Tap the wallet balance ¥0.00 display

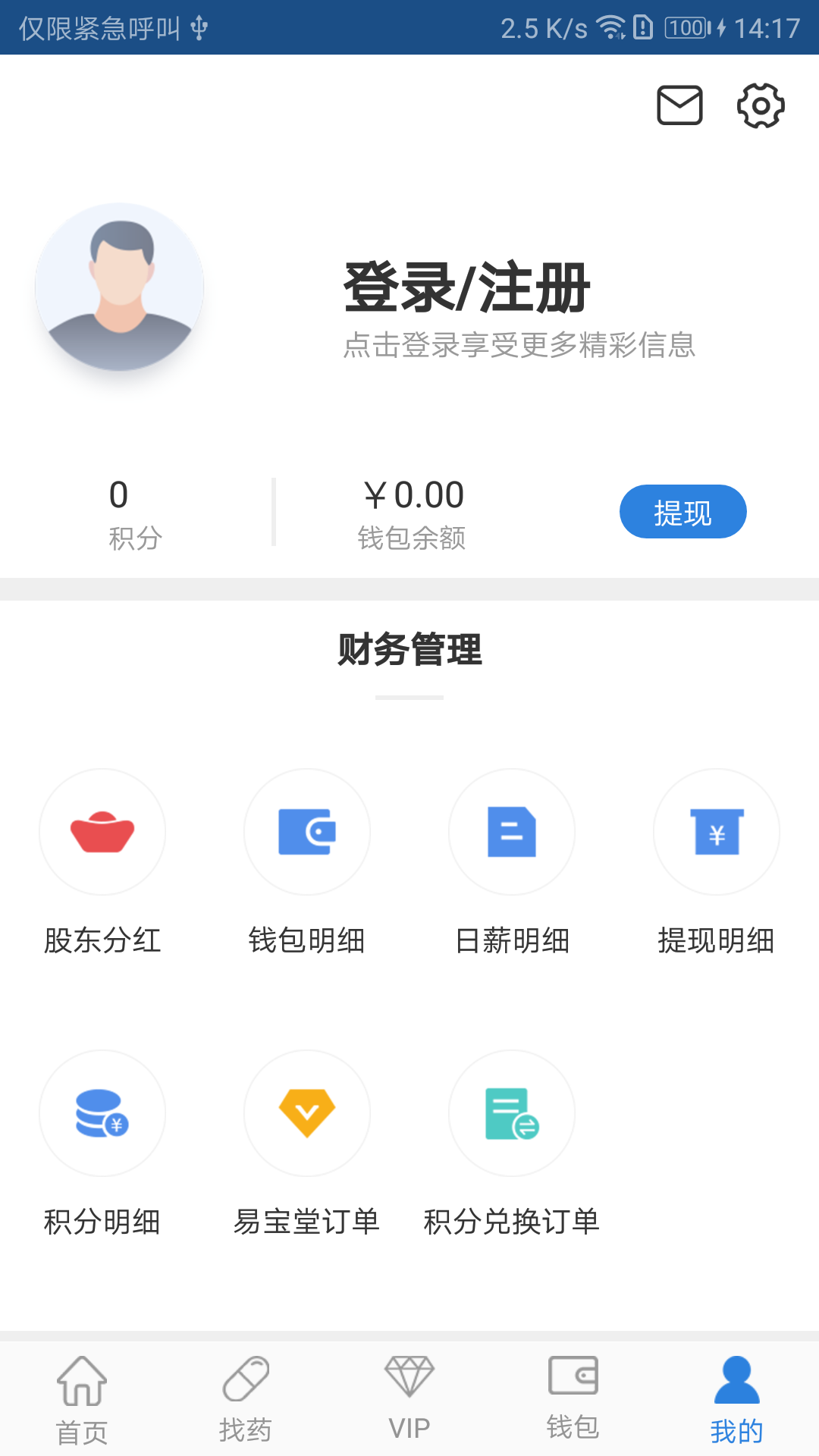click(x=415, y=494)
